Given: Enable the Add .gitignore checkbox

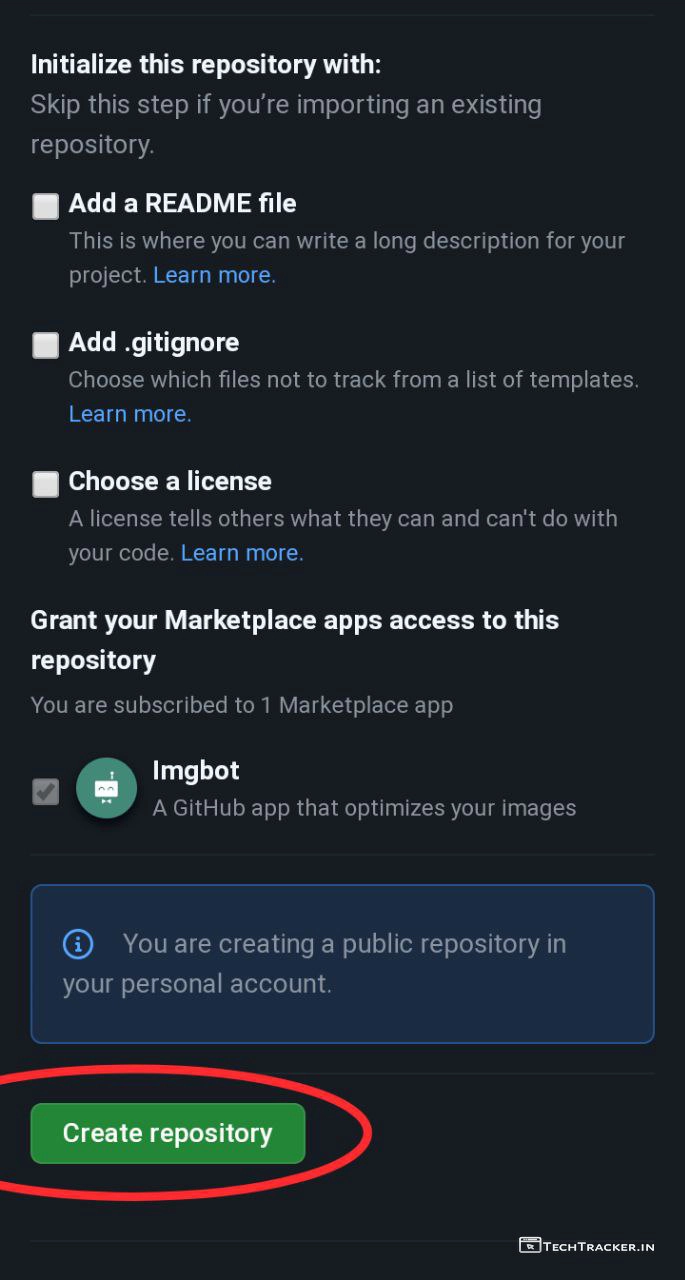Looking at the screenshot, I should 46,345.
